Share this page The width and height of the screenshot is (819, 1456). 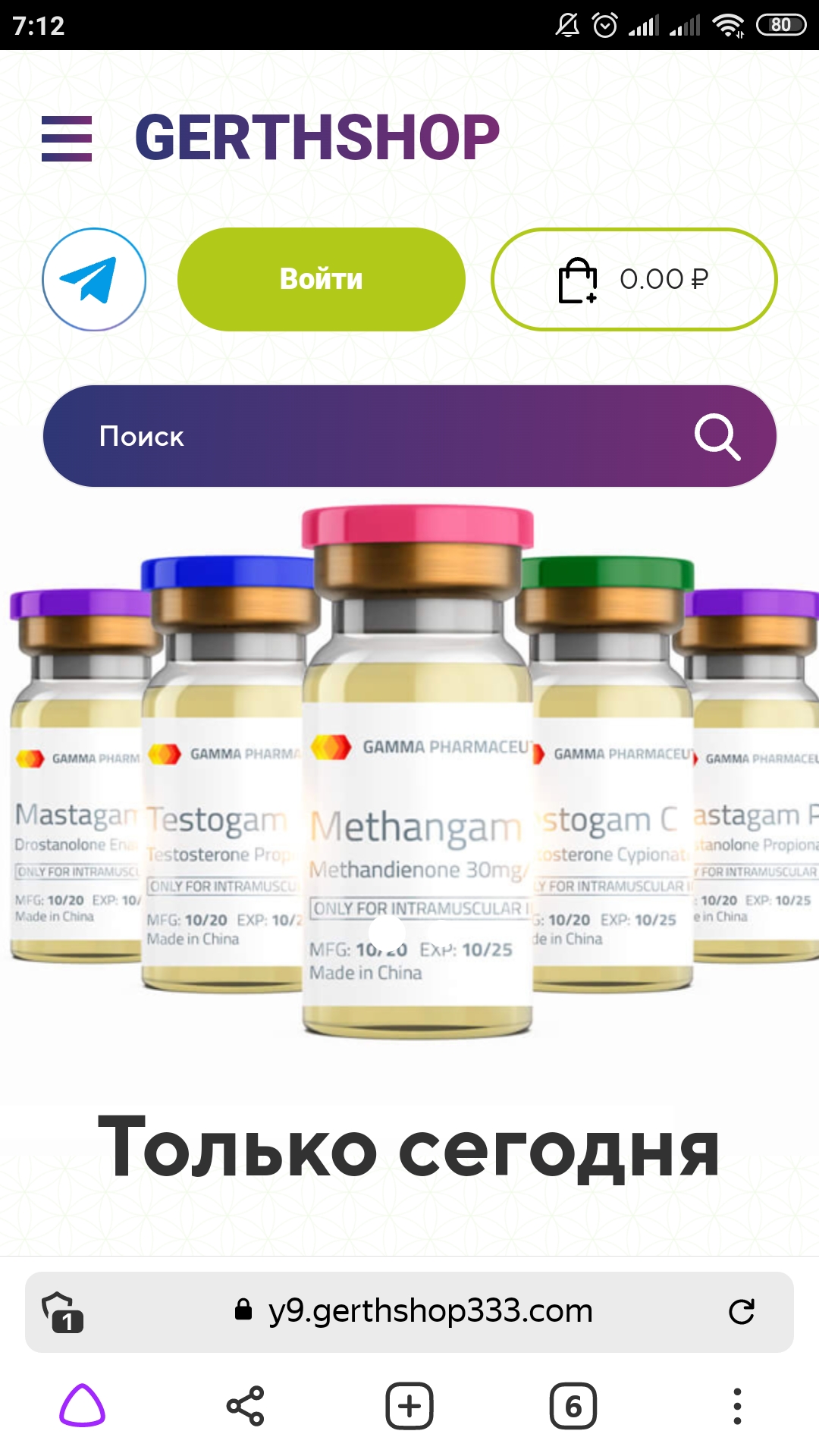point(246,1406)
